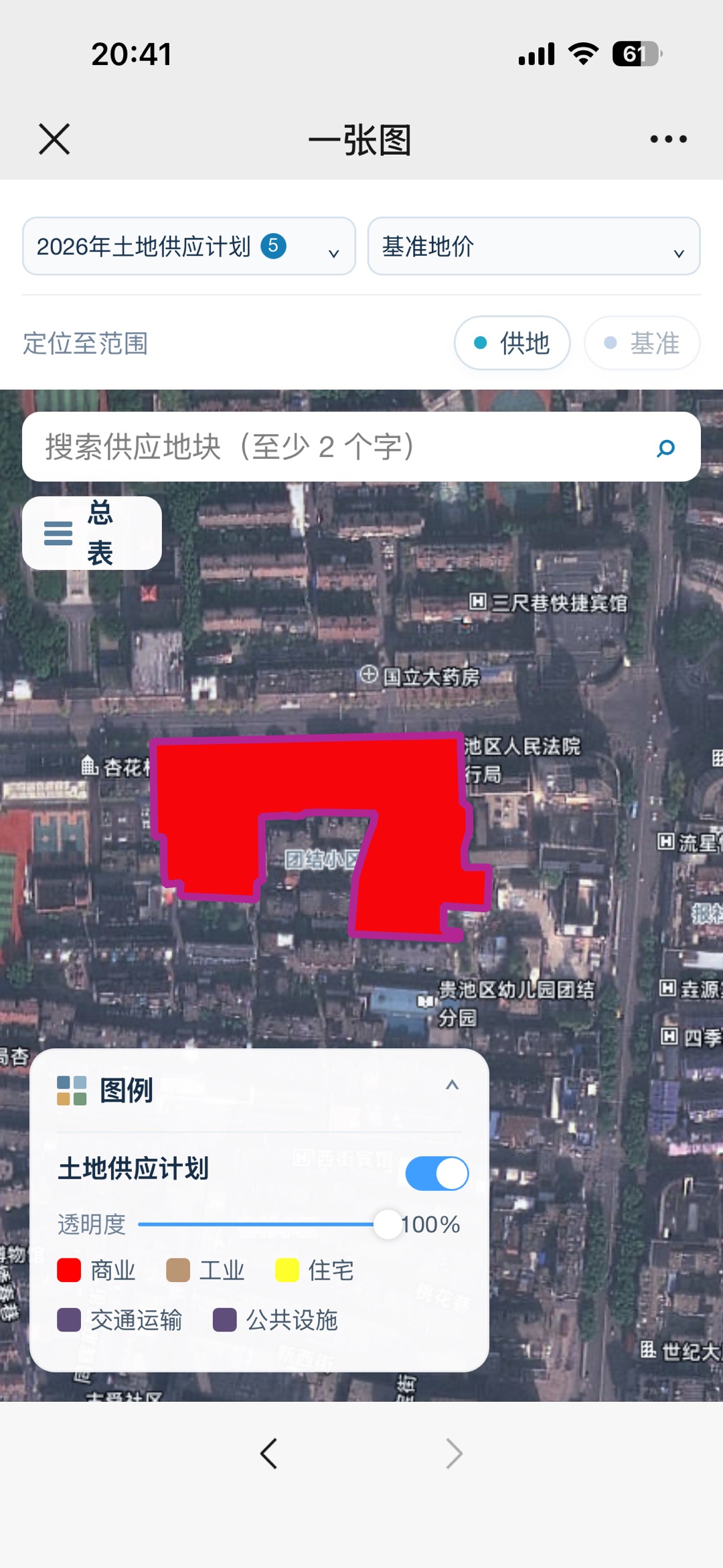Tap the 透明度 slider track
723x1568 pixels.
click(261, 1224)
